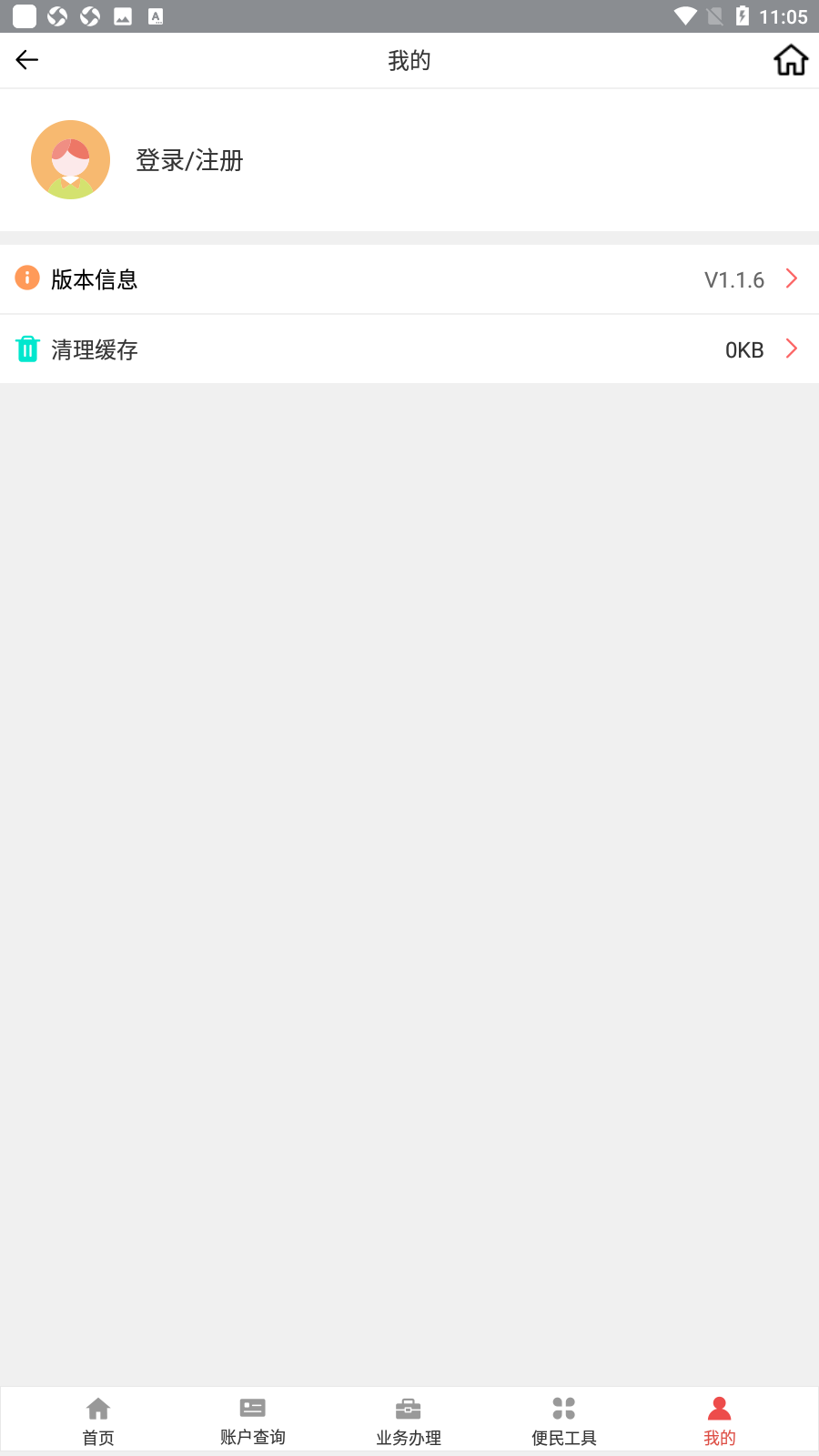This screenshot has height=1456, width=819.
Task: Expand the chevron next to 0KB
Action: (x=791, y=349)
